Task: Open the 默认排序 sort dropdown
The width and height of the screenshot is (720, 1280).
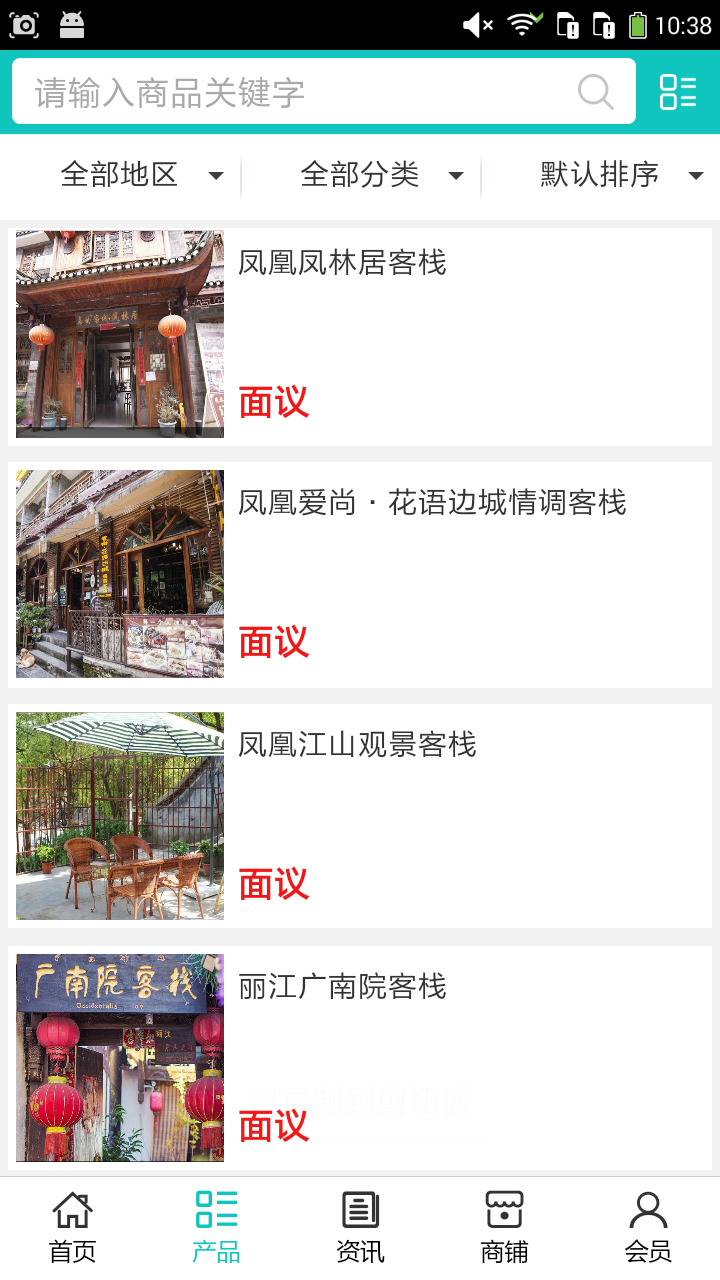Action: [620, 175]
